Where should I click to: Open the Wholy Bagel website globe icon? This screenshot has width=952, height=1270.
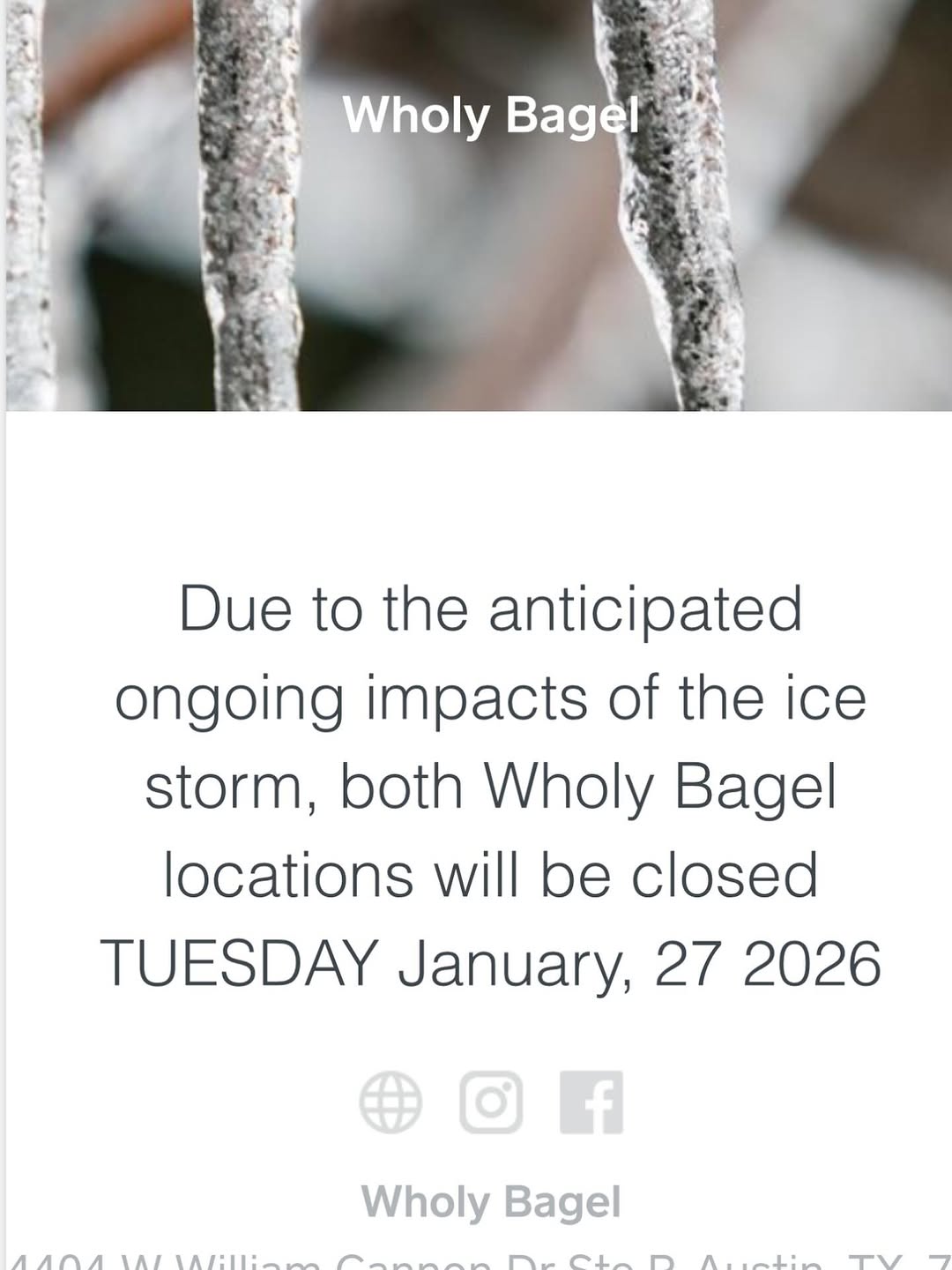coord(390,1102)
